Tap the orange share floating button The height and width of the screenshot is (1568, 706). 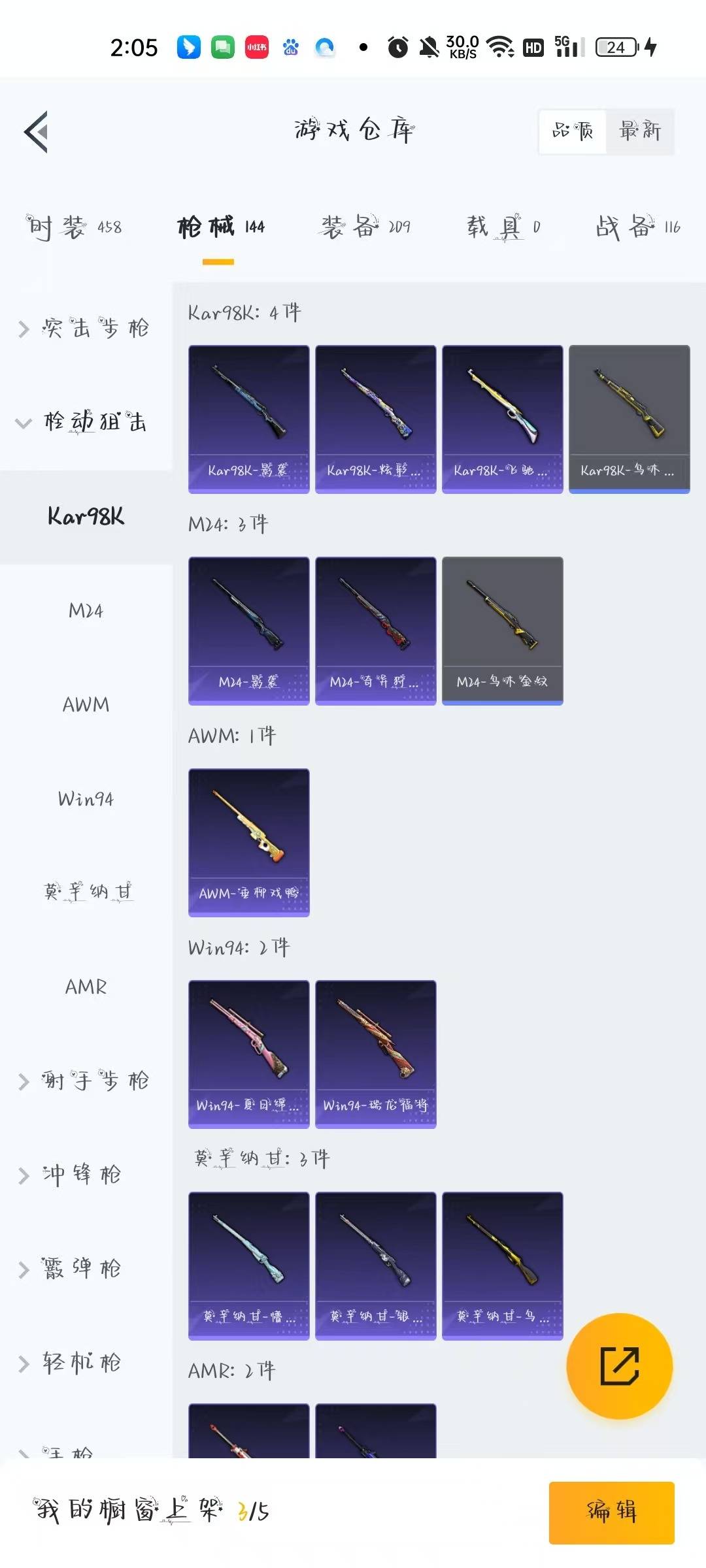(619, 1366)
